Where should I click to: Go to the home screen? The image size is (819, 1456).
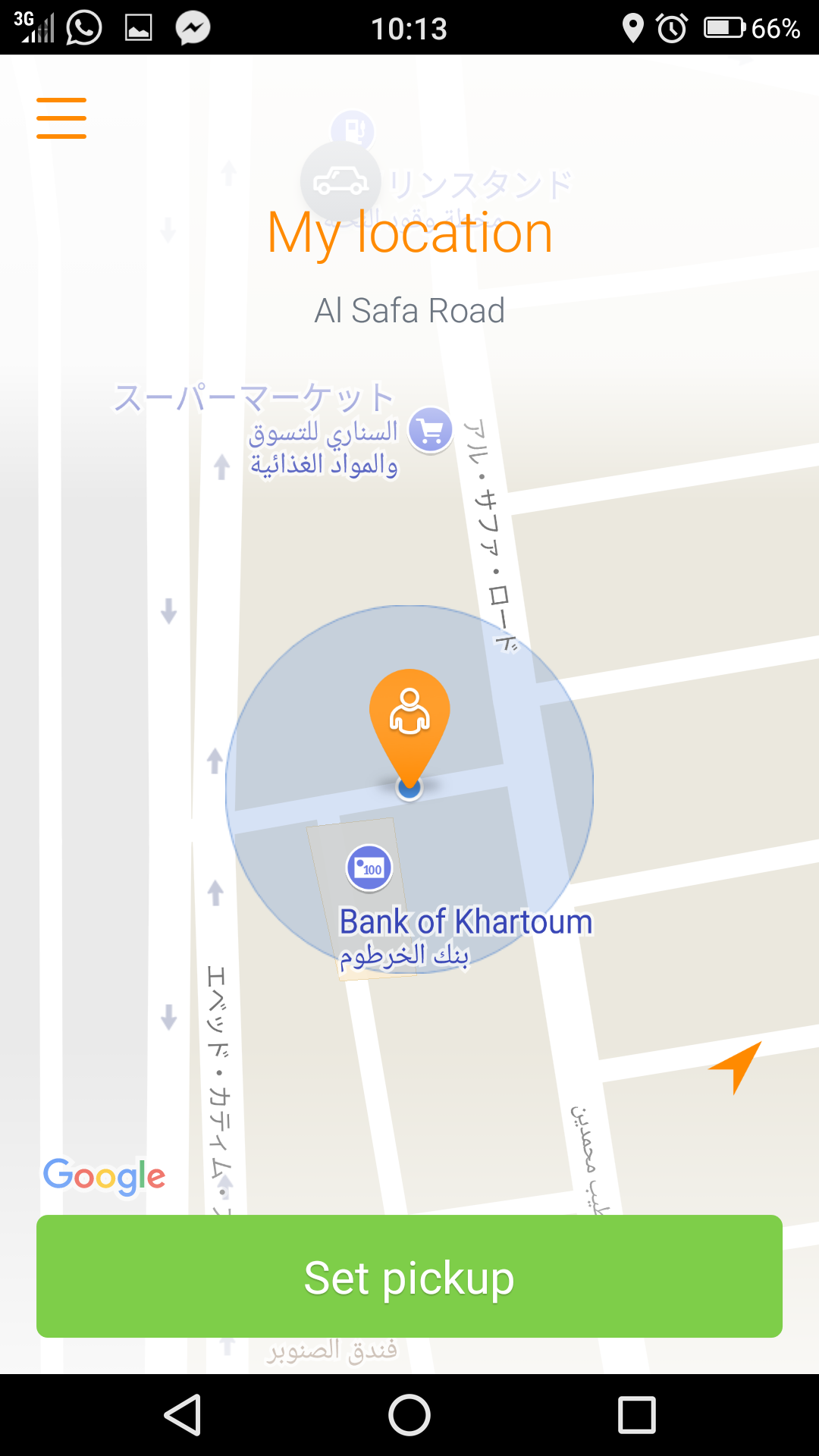coord(409,1415)
